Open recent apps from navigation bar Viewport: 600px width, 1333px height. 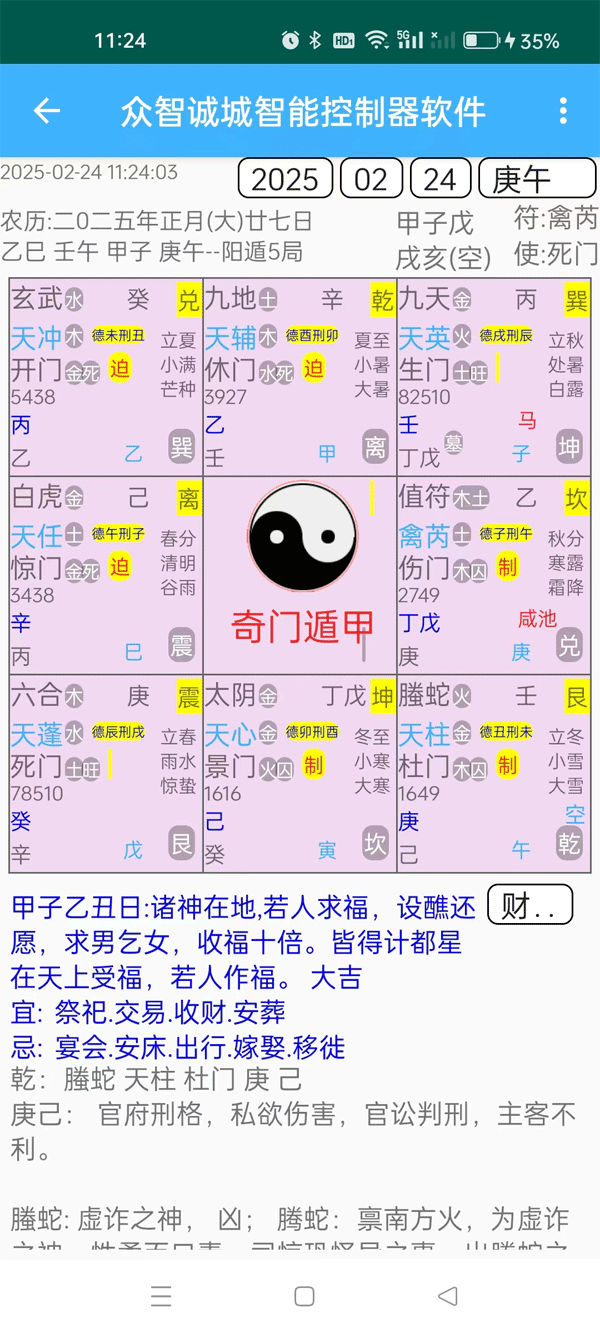[x=161, y=1297]
